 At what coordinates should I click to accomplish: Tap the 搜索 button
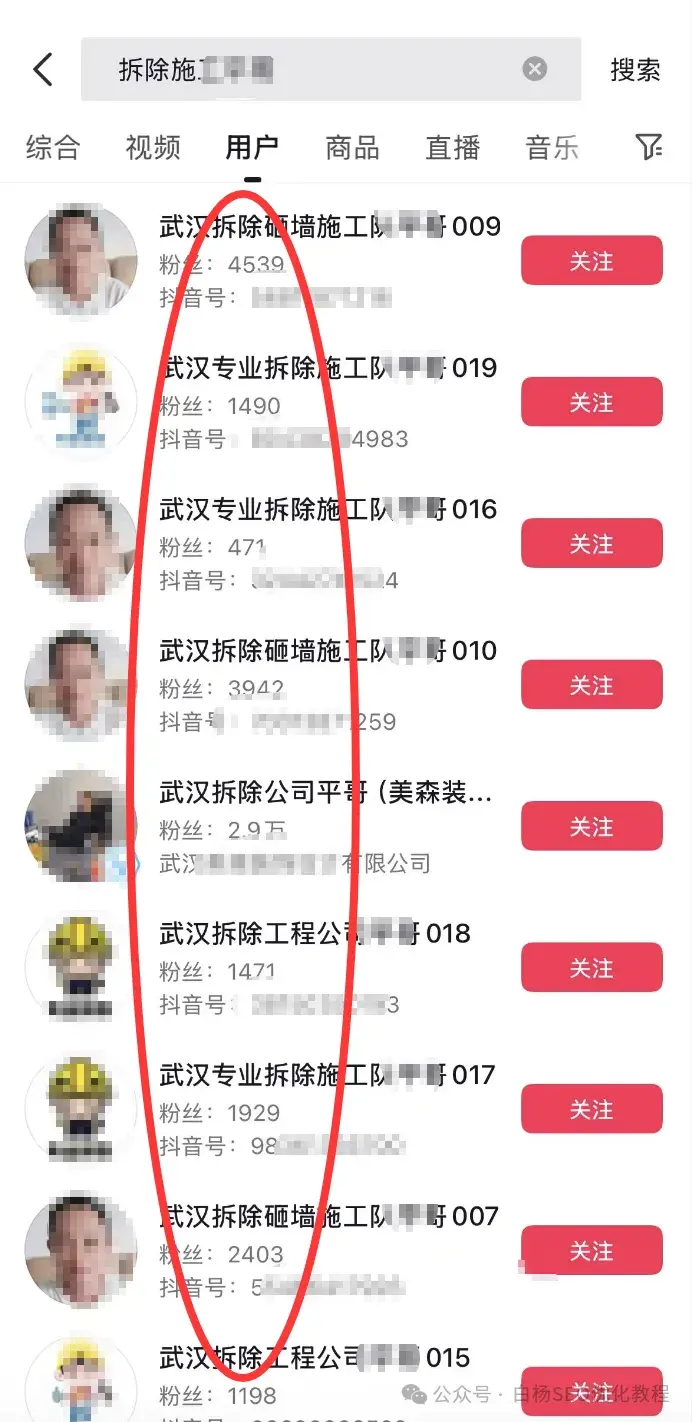point(635,69)
